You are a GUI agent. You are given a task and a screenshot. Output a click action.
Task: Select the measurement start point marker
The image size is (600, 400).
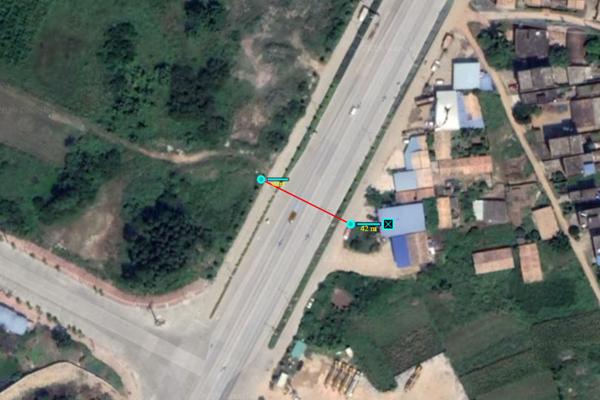click(x=261, y=180)
